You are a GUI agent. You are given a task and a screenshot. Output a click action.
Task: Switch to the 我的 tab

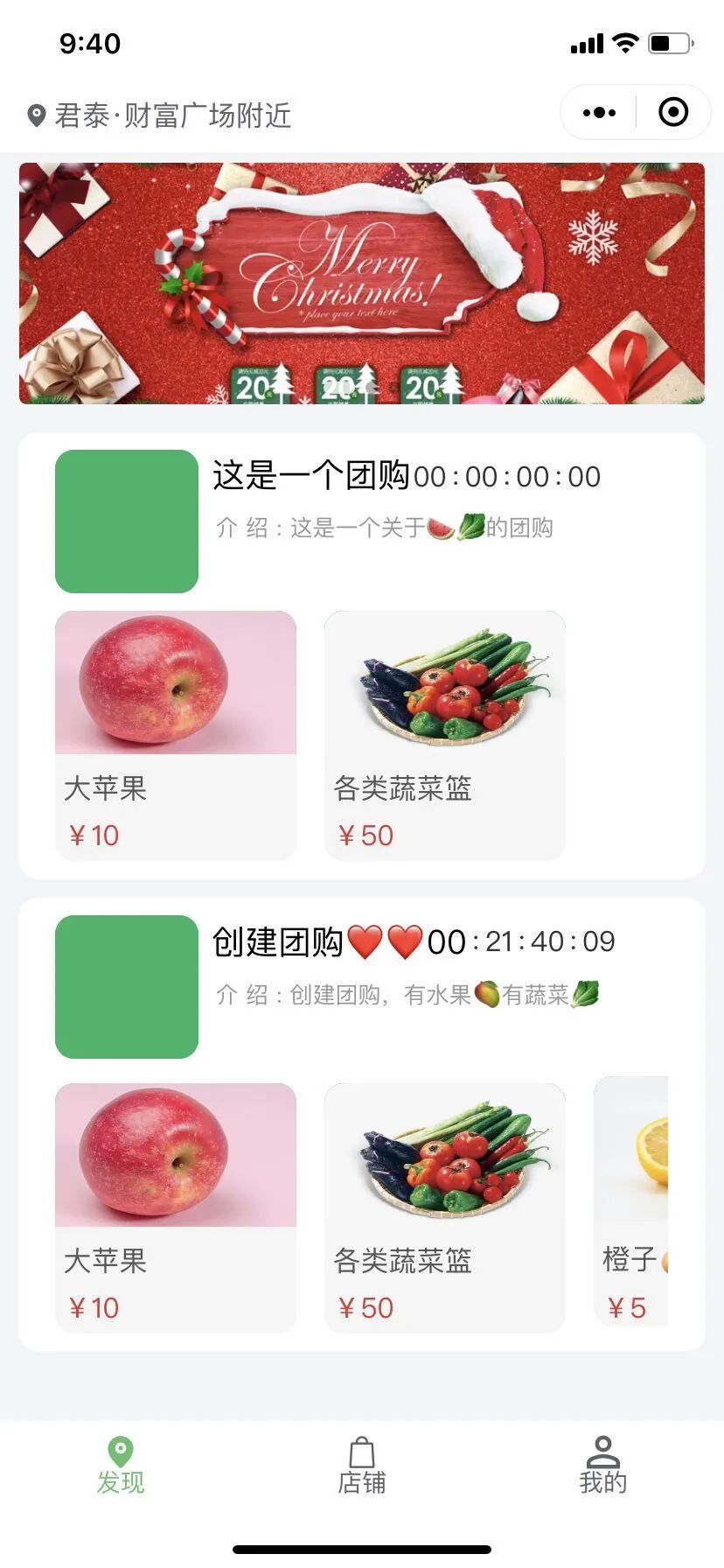coord(603,1466)
